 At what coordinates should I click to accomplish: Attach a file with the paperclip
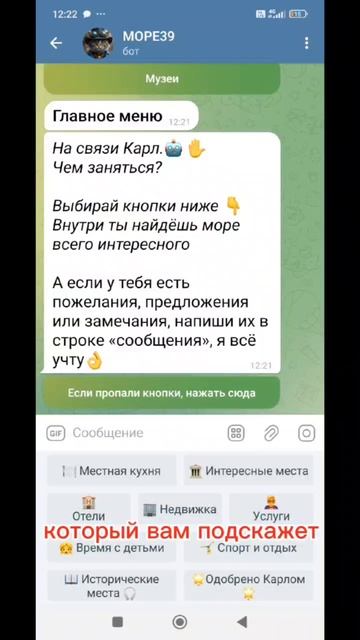coord(271,433)
